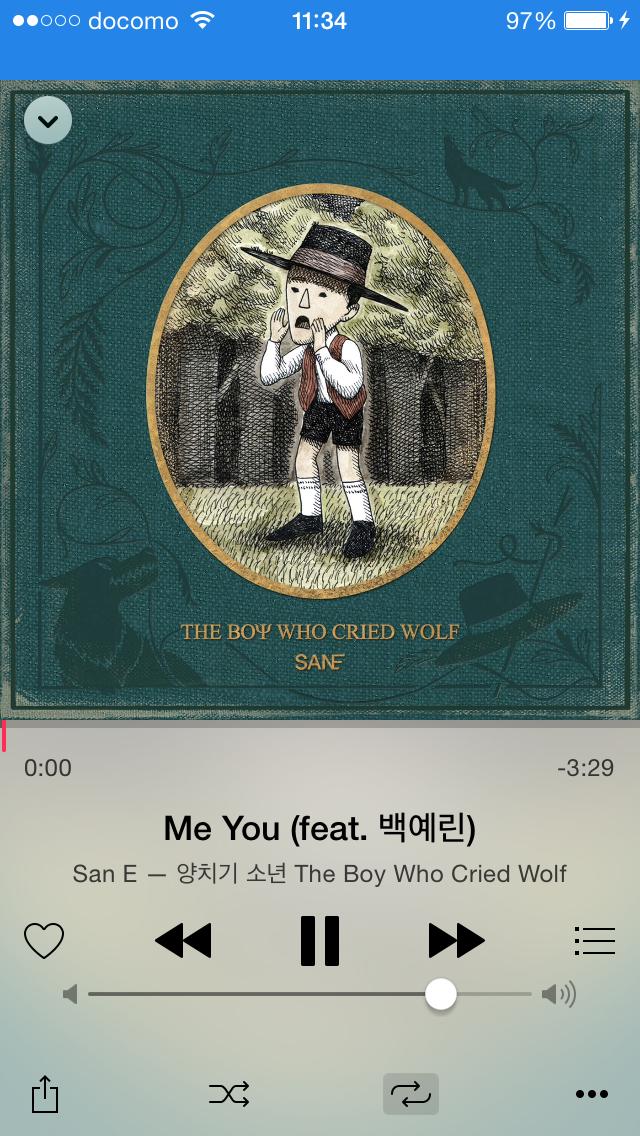Open the more options menu
Screen dimensions: 640x1136
click(x=592, y=1094)
